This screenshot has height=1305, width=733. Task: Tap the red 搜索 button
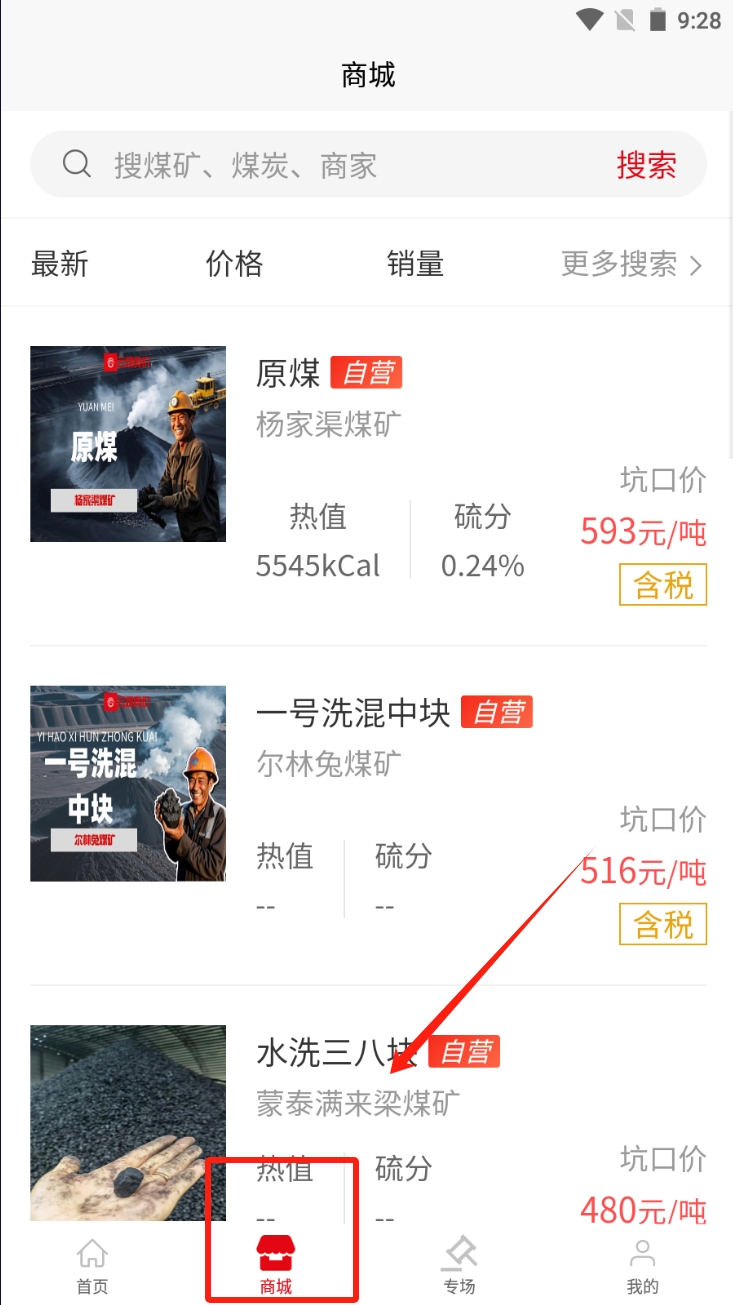(646, 165)
